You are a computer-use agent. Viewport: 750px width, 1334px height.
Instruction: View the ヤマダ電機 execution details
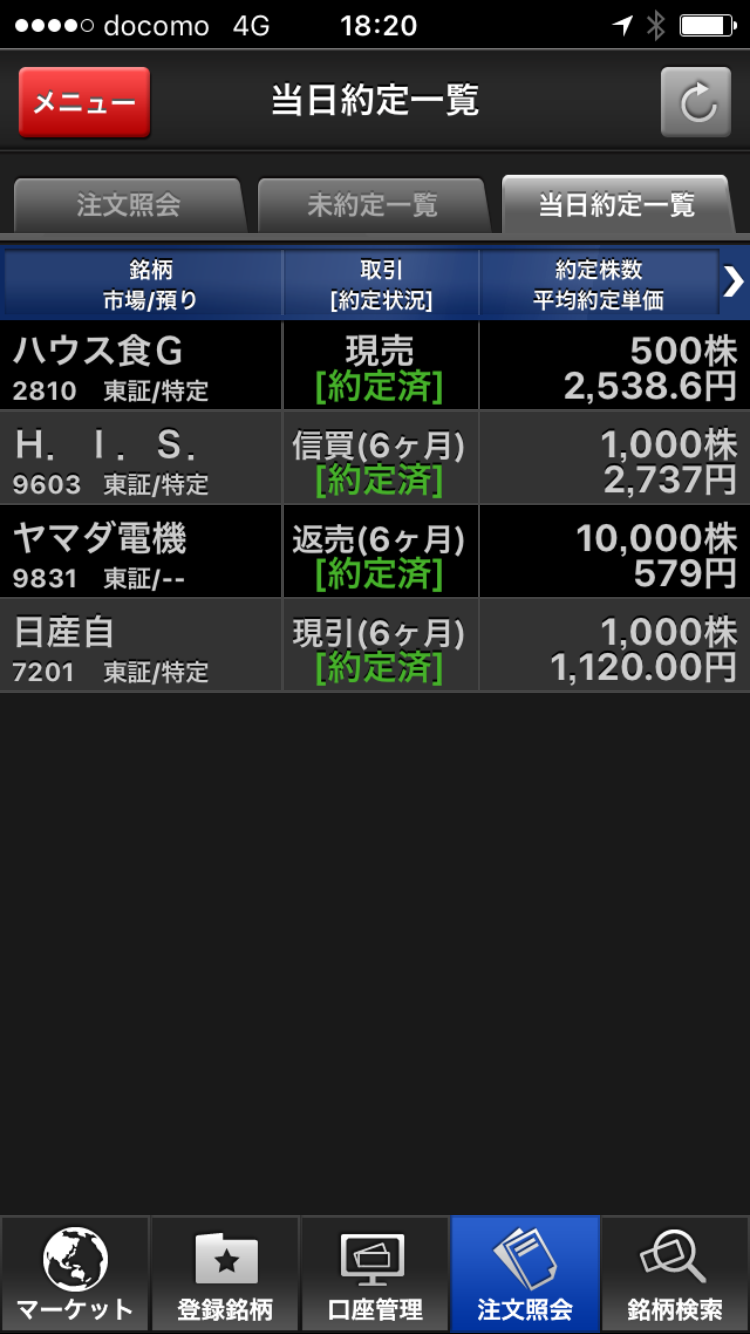click(x=375, y=553)
